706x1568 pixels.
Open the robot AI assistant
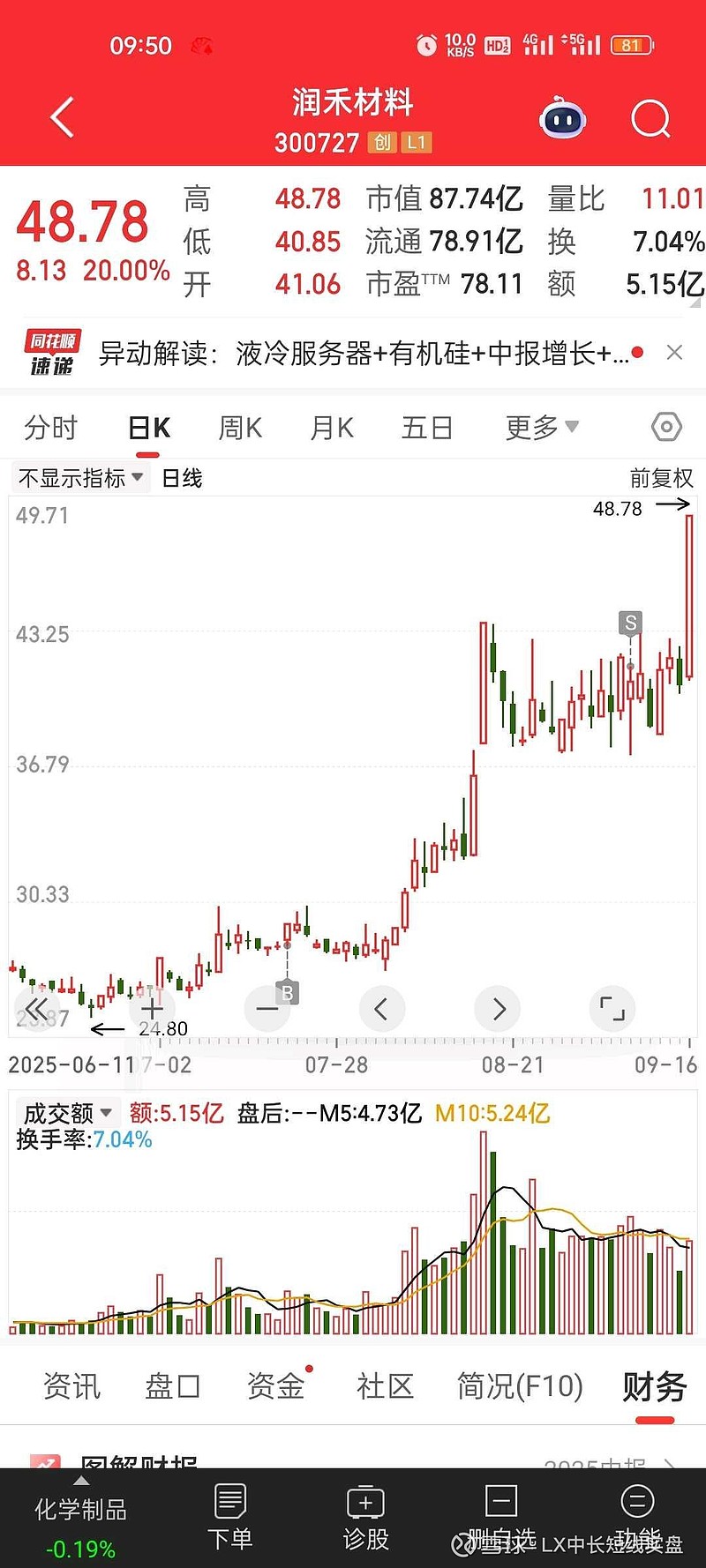(x=563, y=117)
